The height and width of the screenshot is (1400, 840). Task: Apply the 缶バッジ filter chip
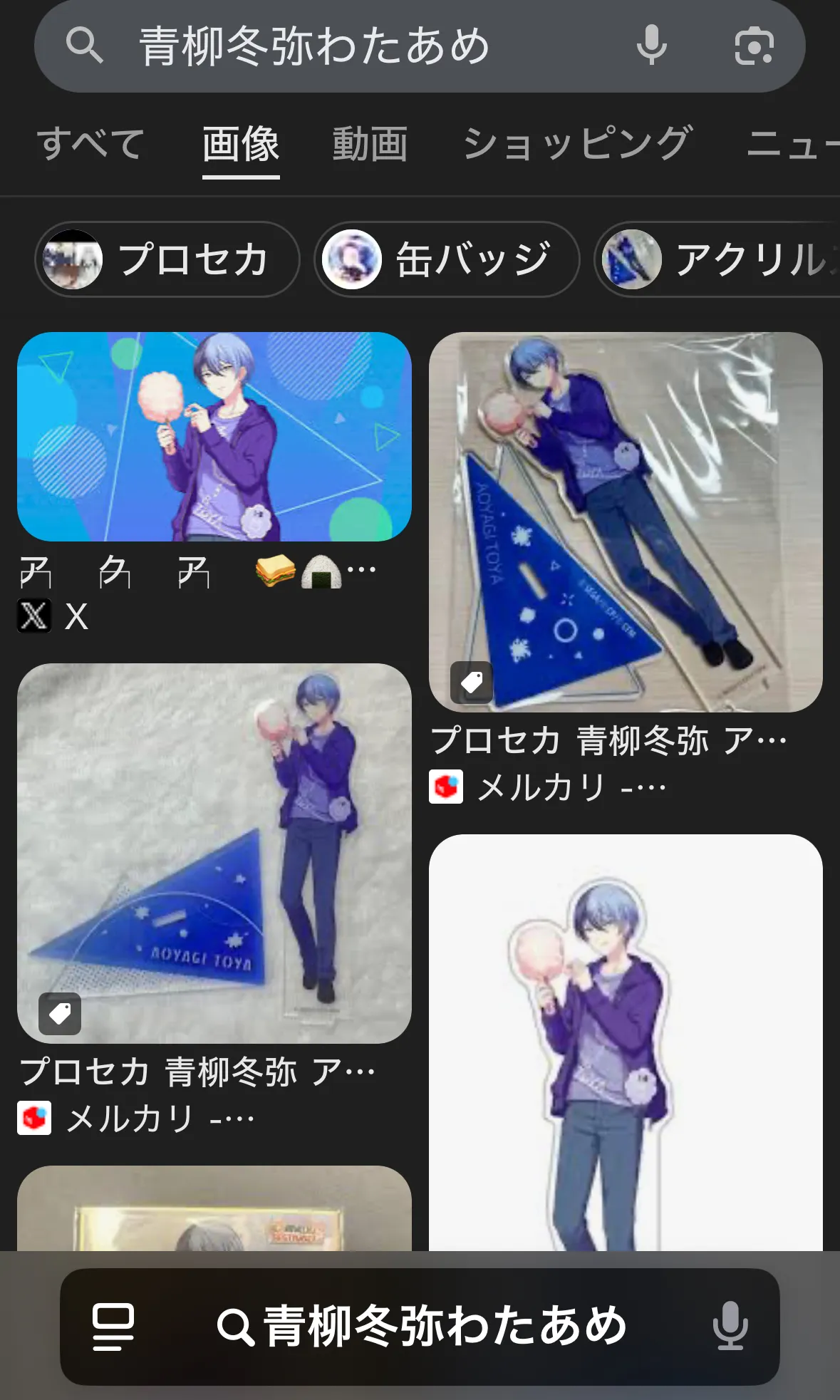[x=447, y=259]
